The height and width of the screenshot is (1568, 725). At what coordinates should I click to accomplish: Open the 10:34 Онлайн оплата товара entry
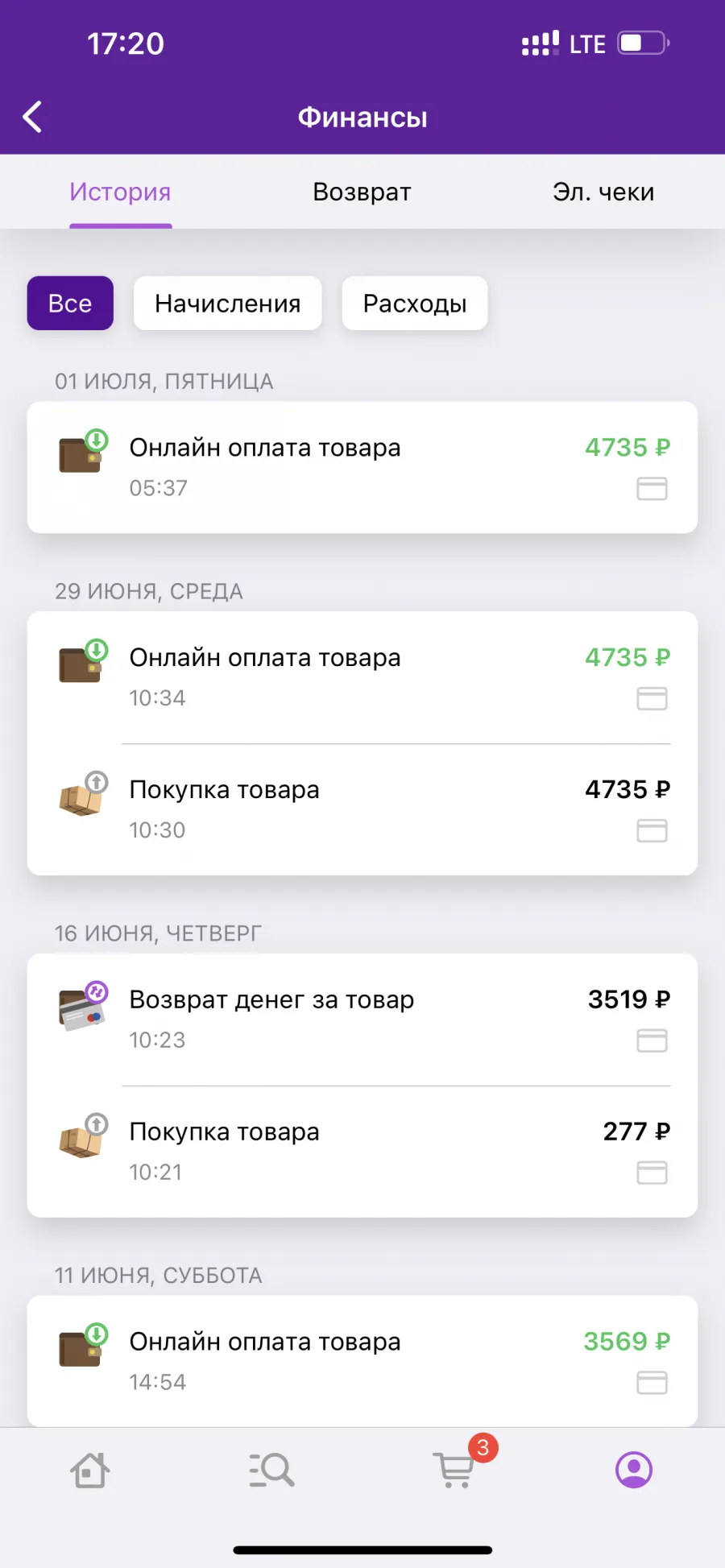point(362,677)
